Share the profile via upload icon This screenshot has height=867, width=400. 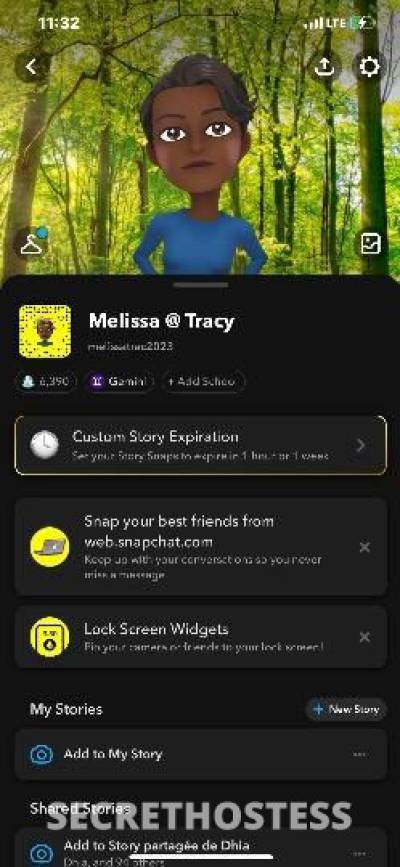pyautogui.click(x=325, y=67)
